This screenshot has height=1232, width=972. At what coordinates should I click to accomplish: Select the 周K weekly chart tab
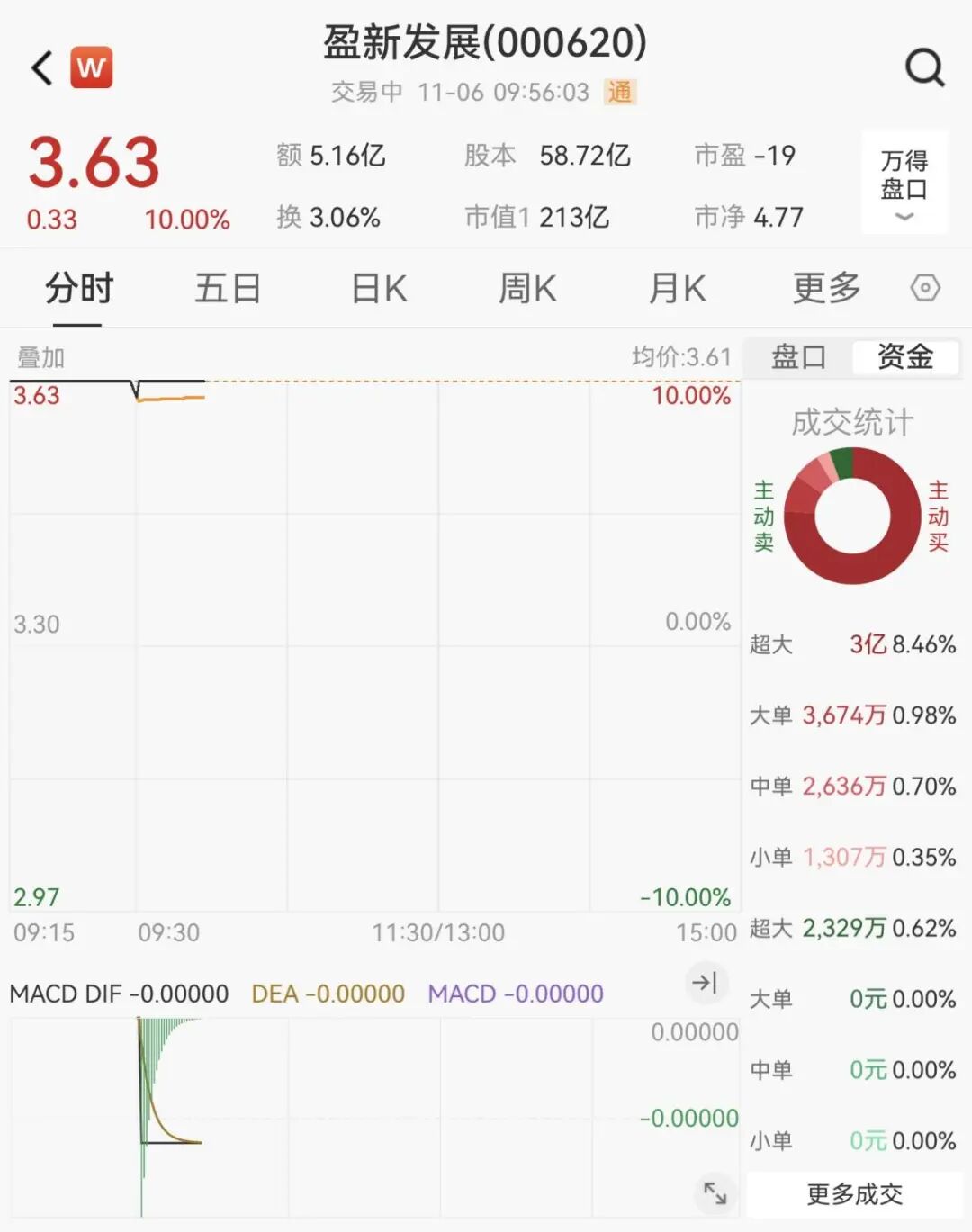tap(527, 289)
